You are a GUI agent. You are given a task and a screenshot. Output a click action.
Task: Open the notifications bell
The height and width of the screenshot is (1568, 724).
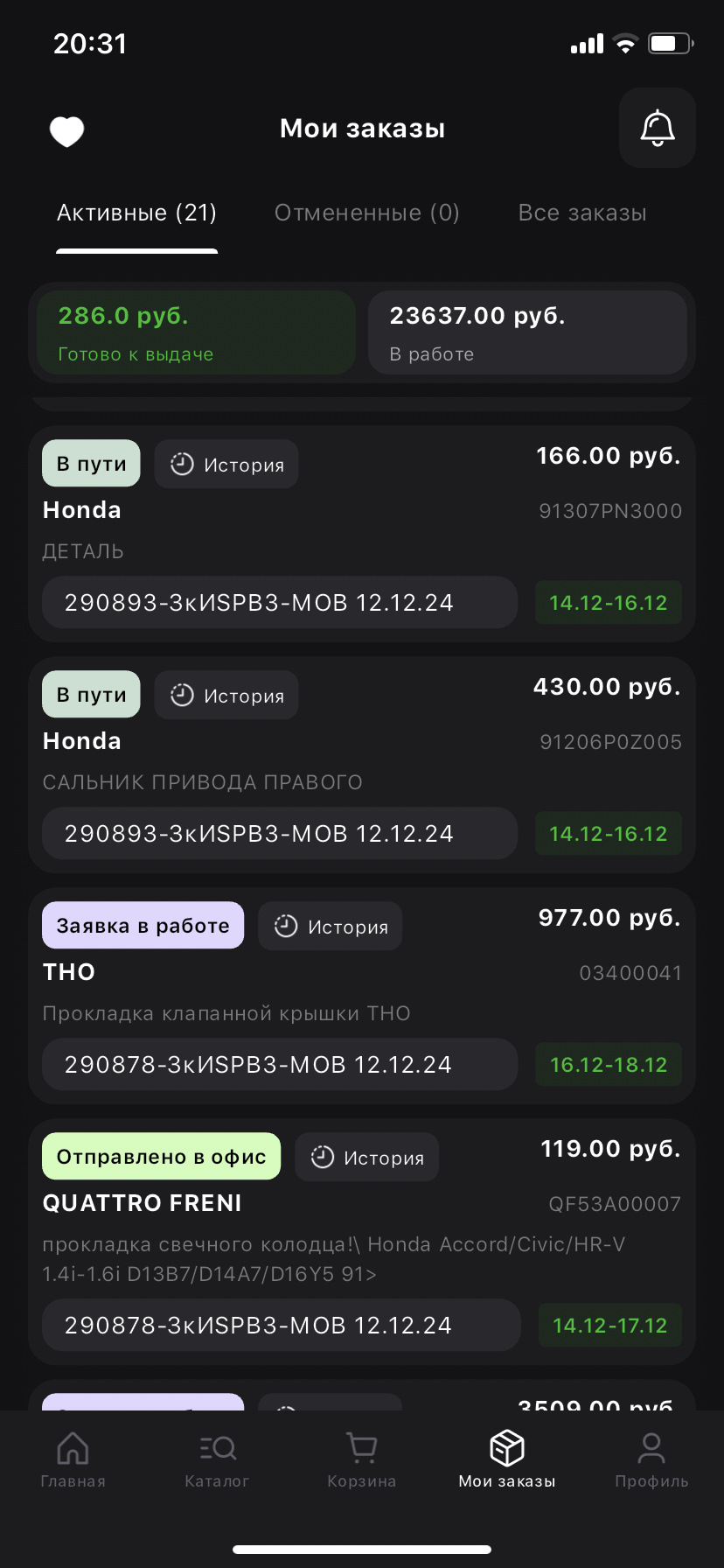click(x=657, y=128)
